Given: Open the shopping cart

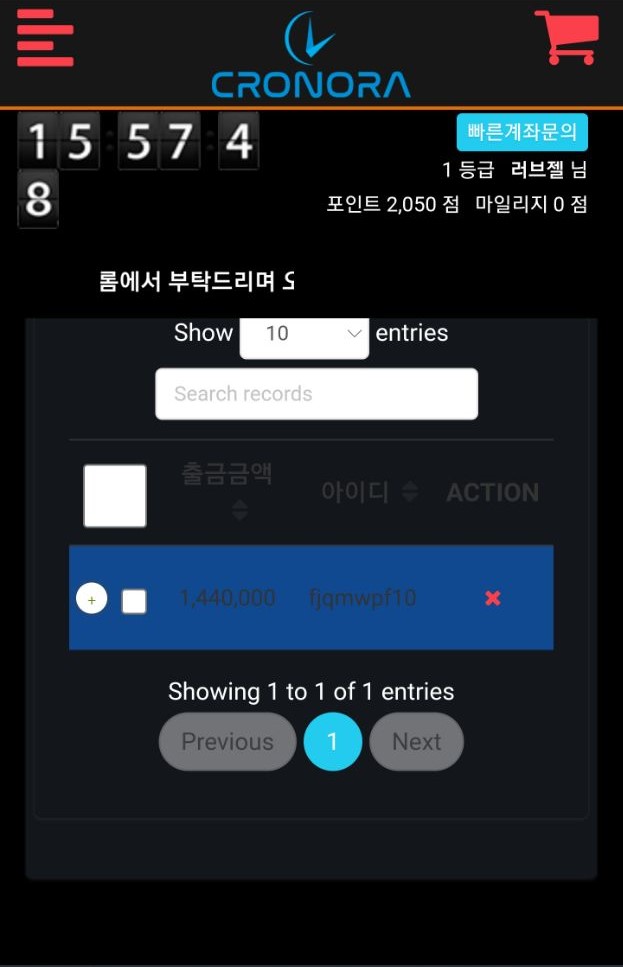Looking at the screenshot, I should [567, 38].
